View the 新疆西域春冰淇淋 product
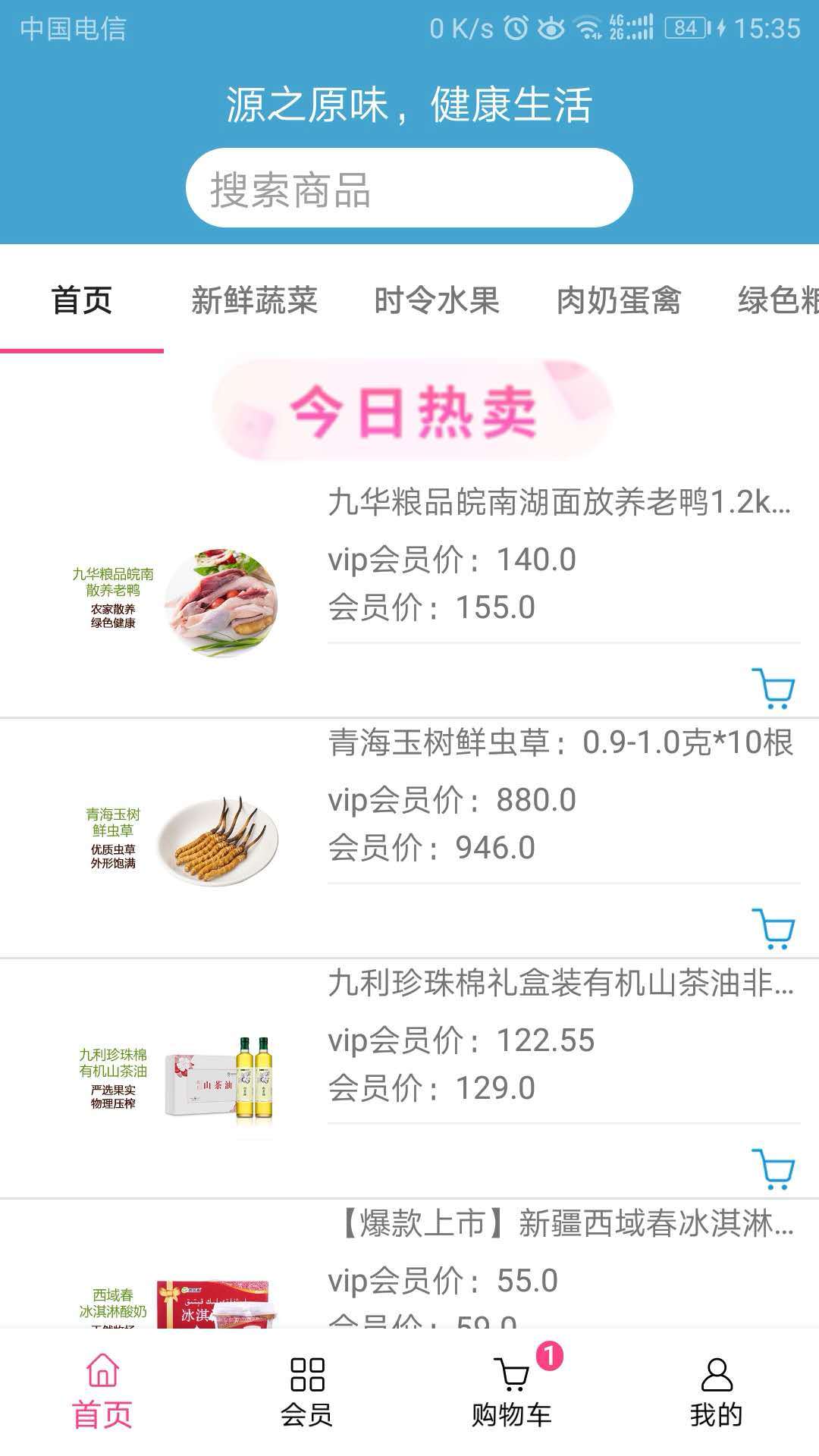This screenshot has width=819, height=1456. (565, 1224)
